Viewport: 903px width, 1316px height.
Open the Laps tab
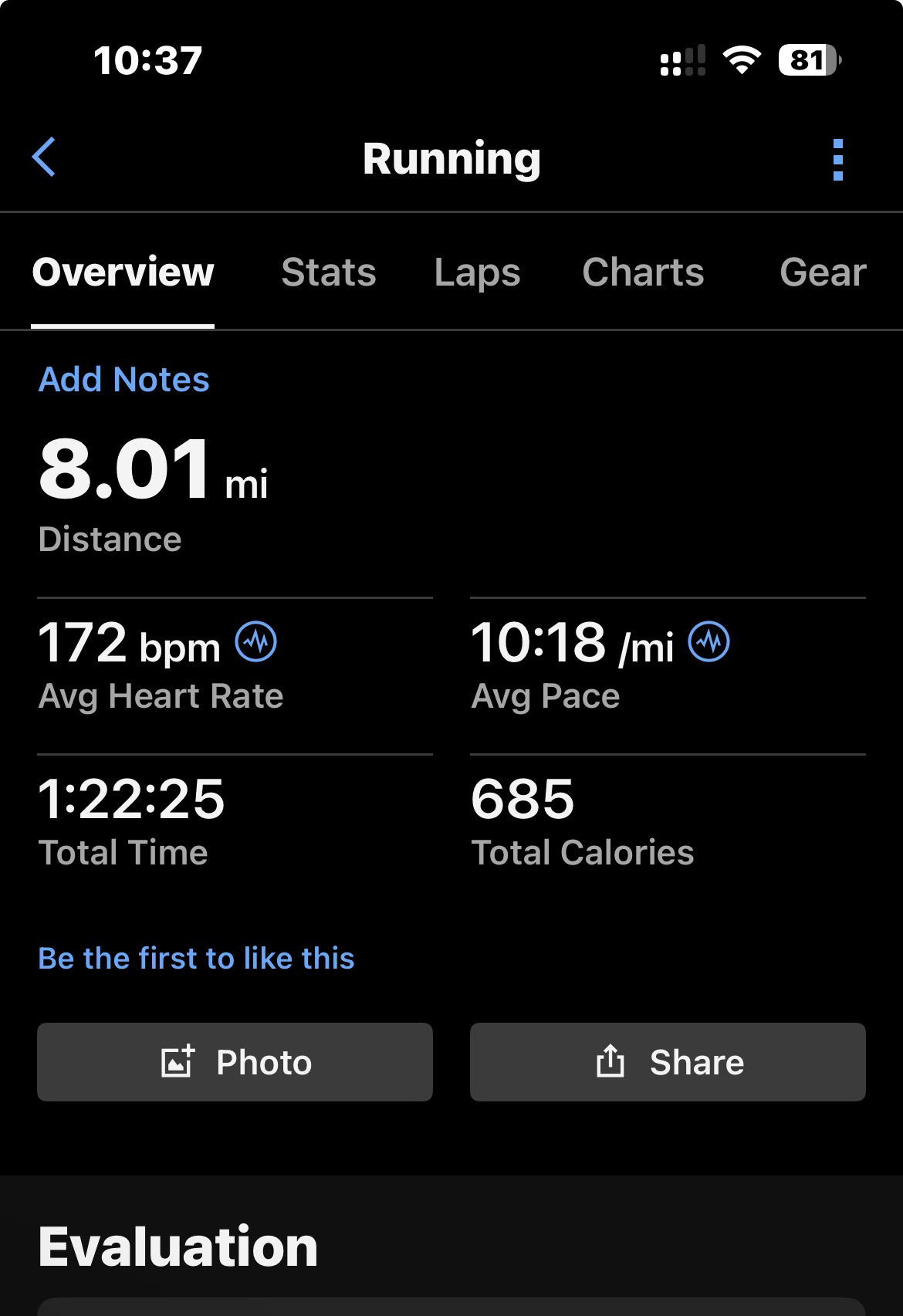tap(477, 272)
